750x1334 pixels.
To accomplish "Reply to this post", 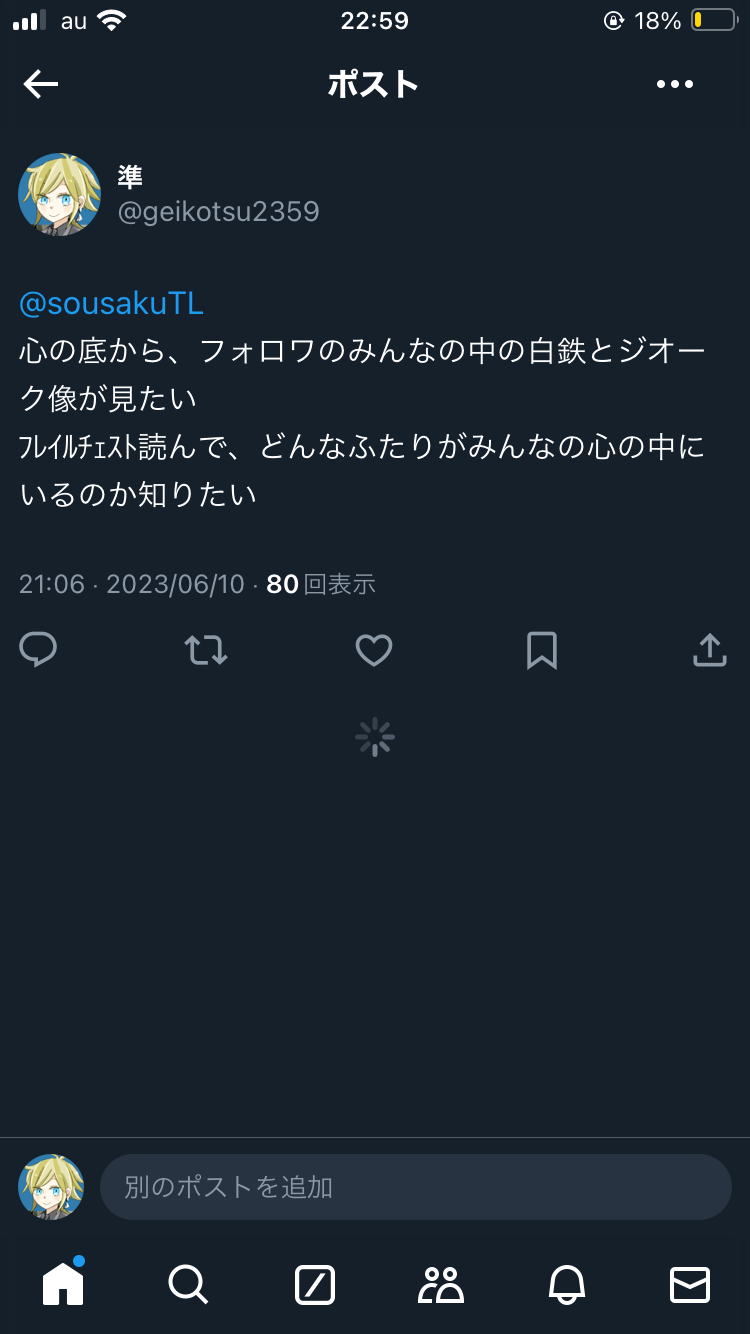I will tap(38, 651).
